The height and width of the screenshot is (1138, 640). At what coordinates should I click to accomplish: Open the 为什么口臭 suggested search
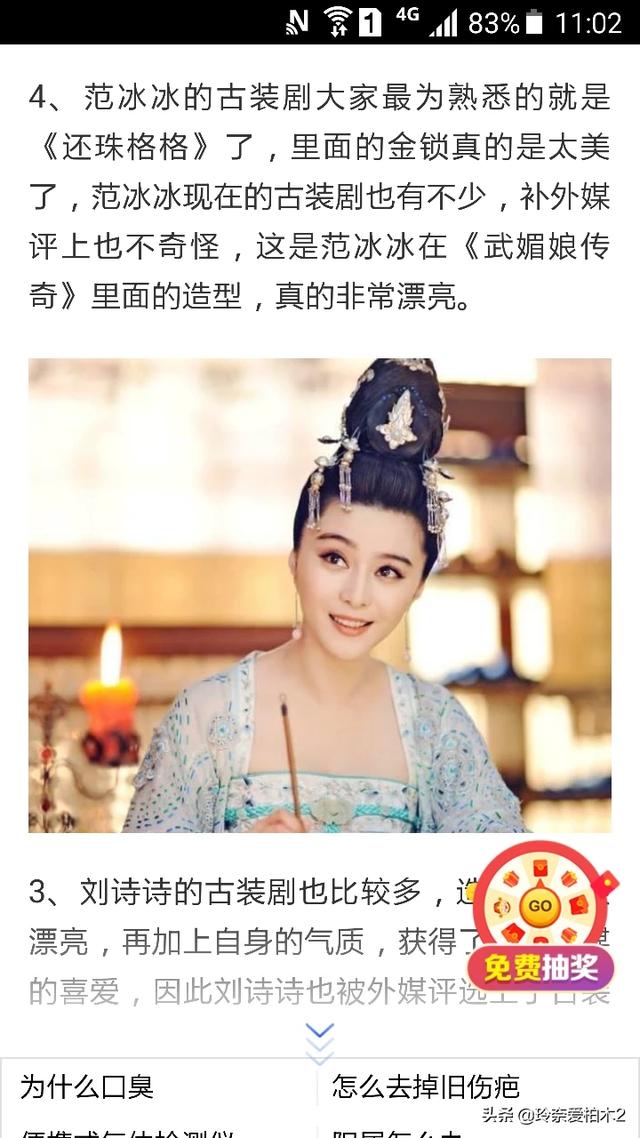click(x=88, y=1087)
